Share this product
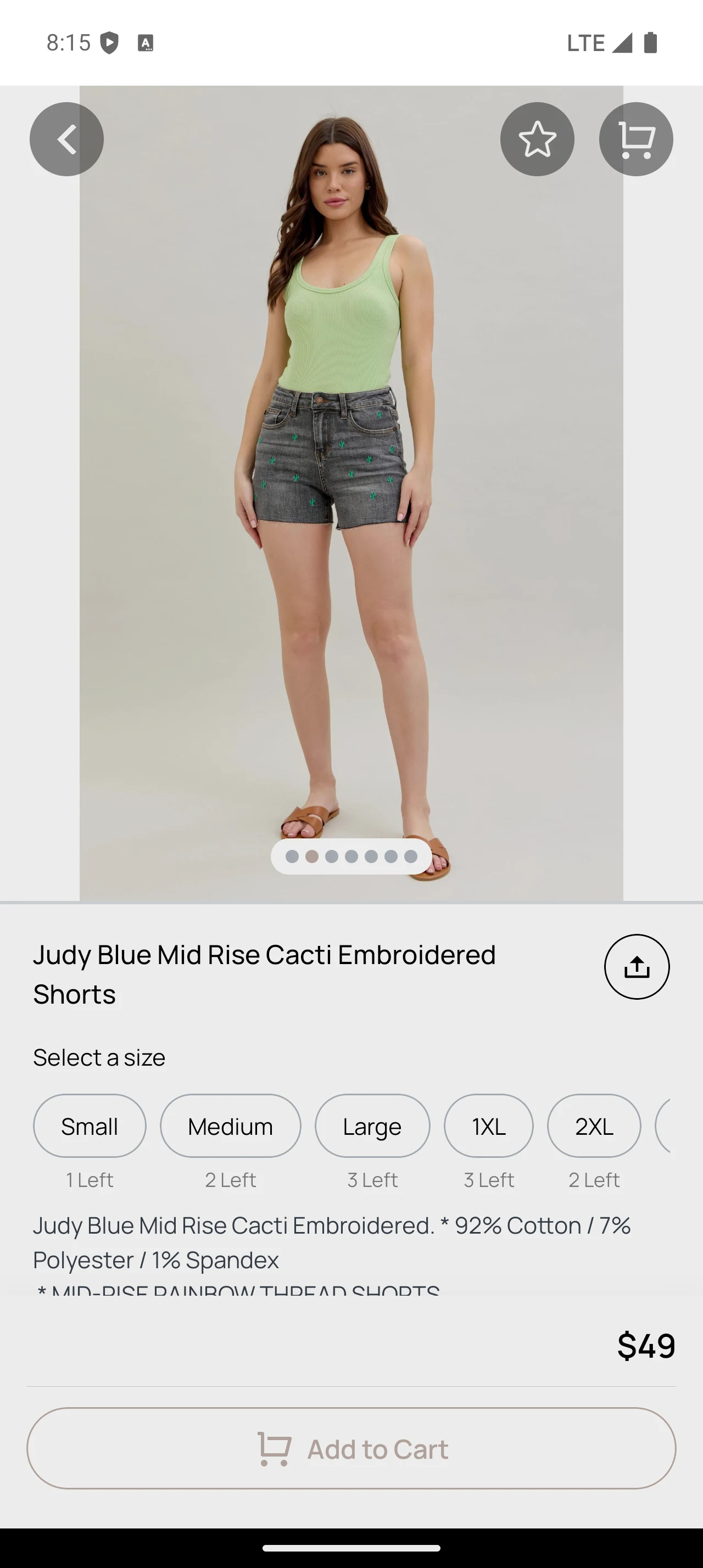 [637, 967]
